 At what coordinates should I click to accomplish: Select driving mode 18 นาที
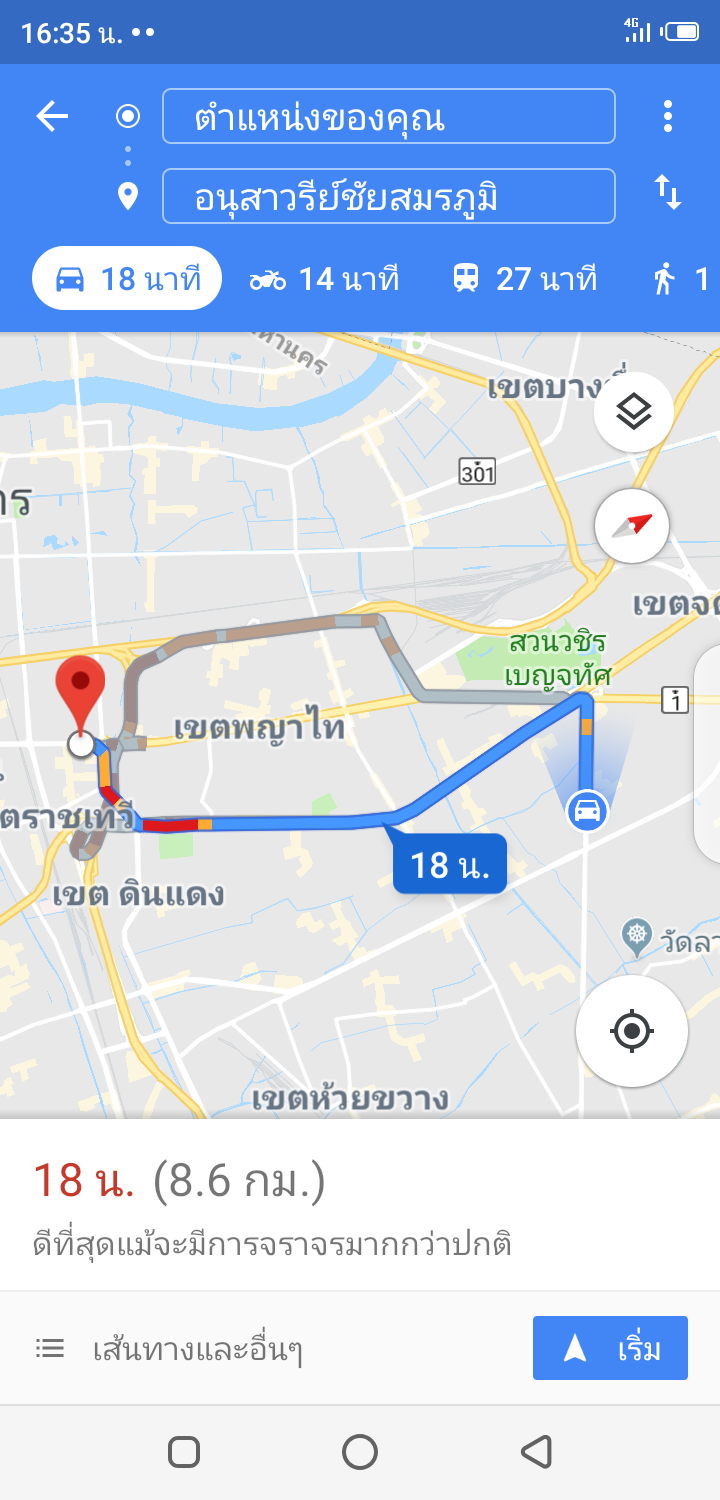[127, 278]
